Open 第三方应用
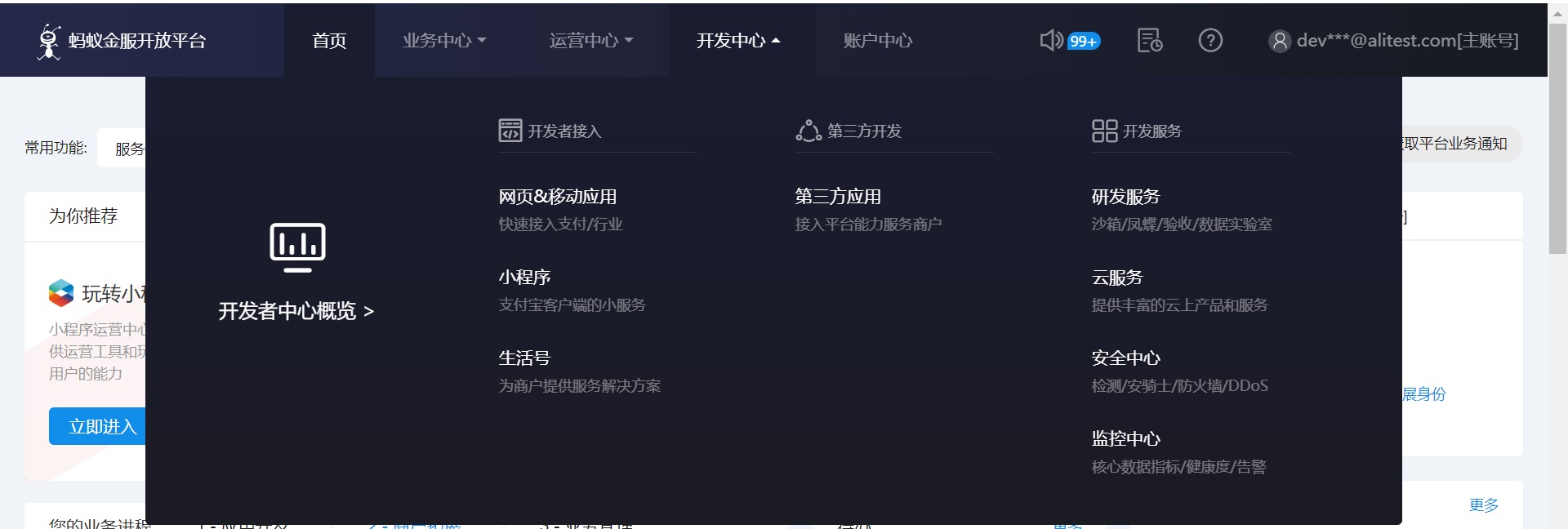1568x529 pixels. [x=838, y=197]
